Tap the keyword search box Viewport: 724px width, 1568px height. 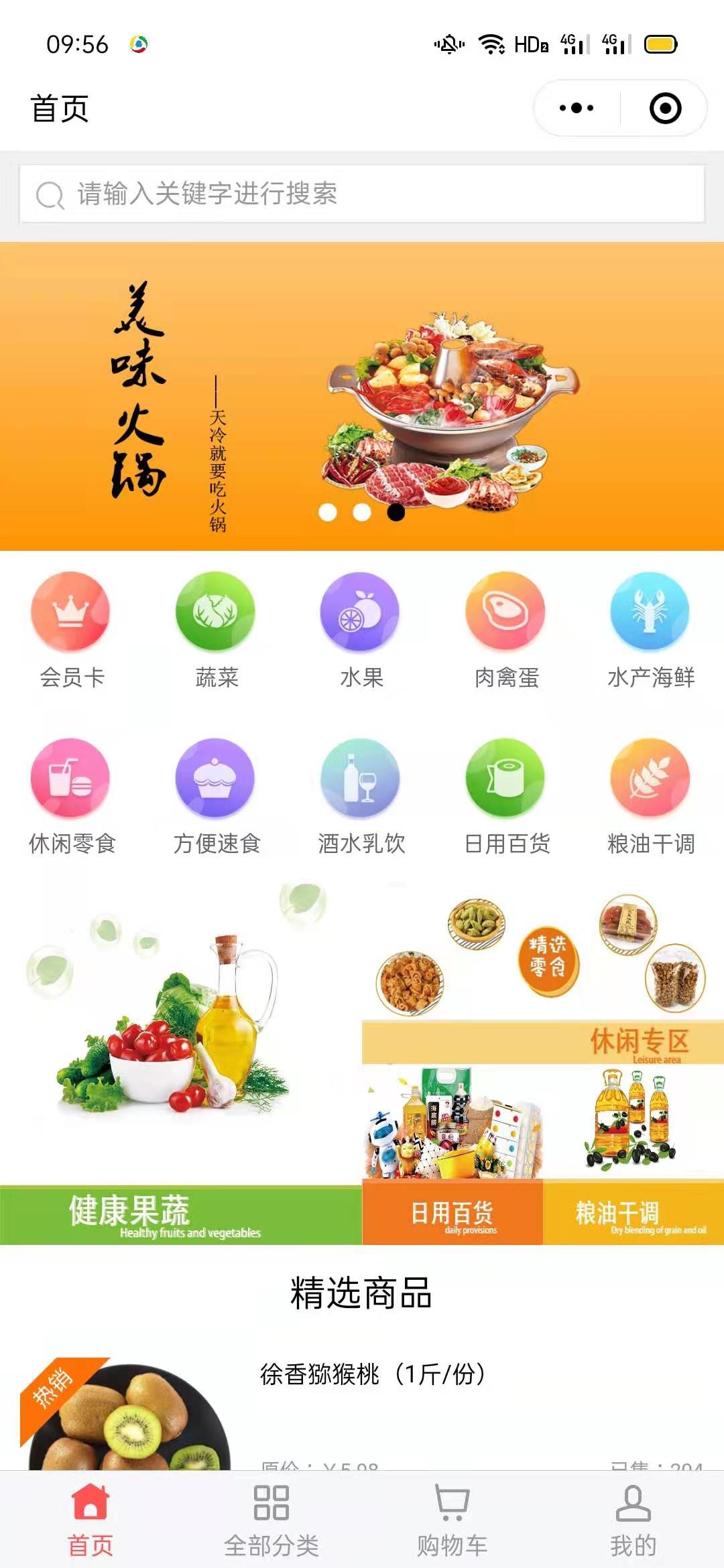point(362,194)
